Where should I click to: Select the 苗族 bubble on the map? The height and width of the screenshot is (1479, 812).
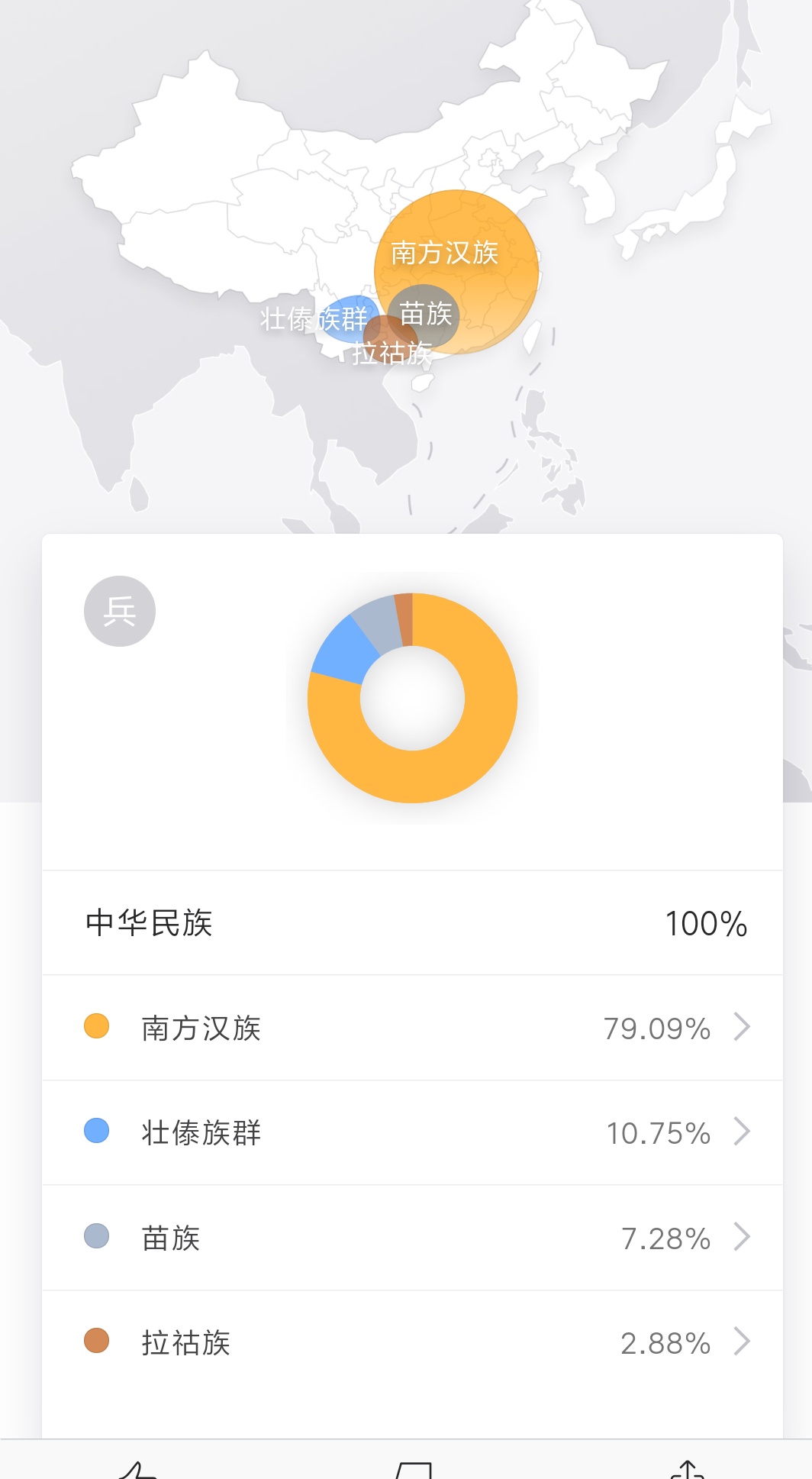click(424, 315)
